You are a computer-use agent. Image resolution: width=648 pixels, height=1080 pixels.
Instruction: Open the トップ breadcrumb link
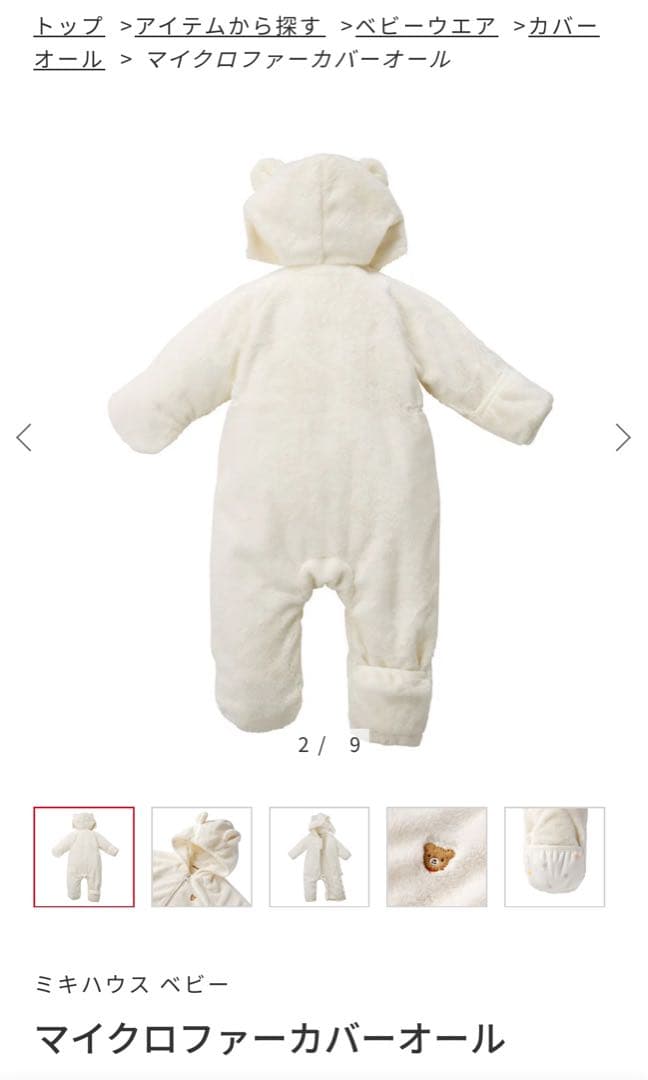coord(69,26)
